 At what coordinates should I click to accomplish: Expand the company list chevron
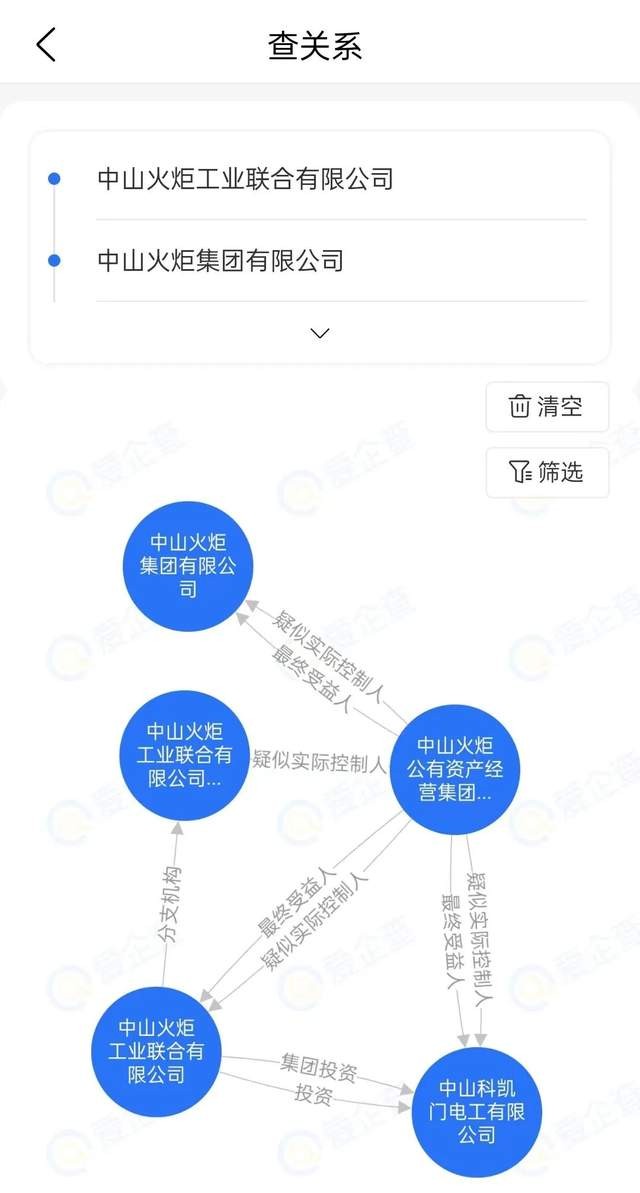point(320,333)
